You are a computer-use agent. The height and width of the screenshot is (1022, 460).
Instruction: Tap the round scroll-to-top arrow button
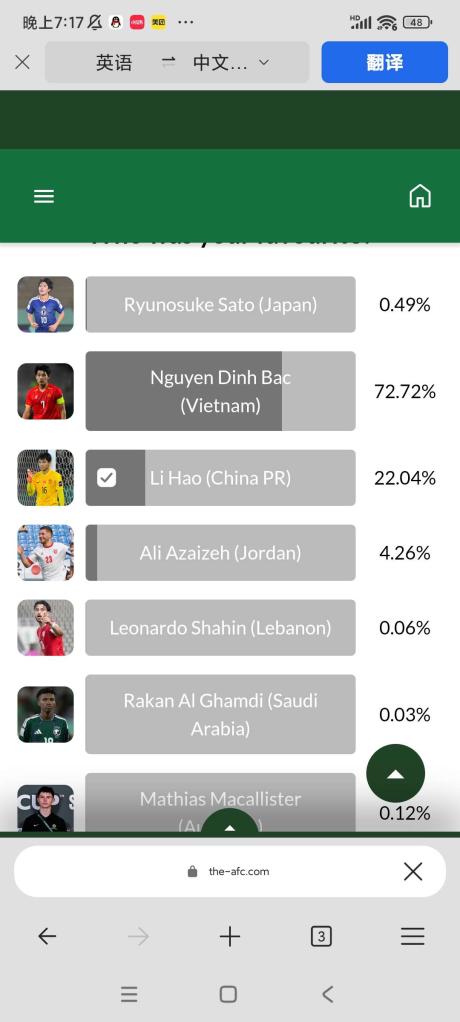coord(395,773)
